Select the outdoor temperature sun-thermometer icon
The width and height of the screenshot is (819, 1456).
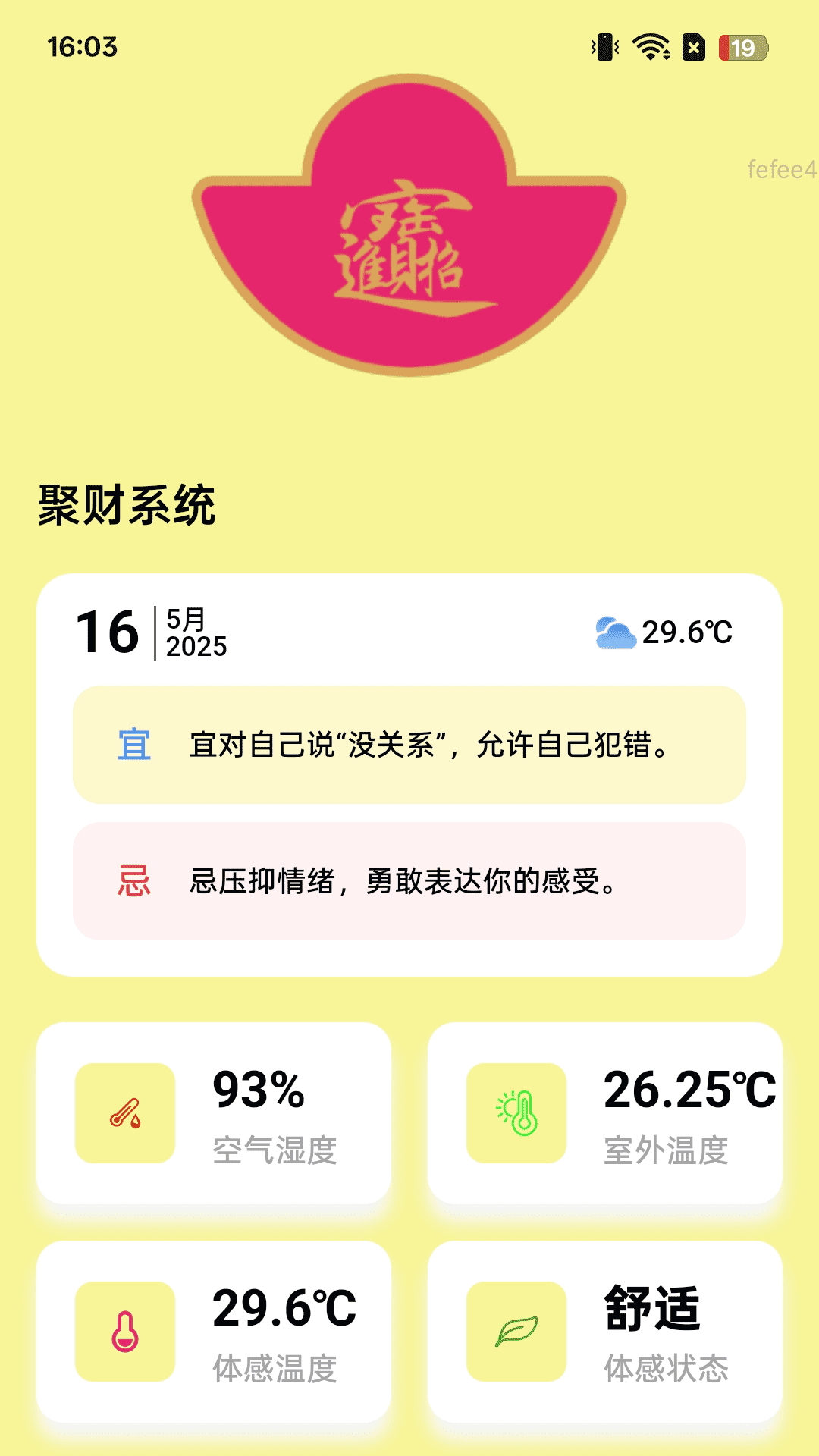point(516,1110)
